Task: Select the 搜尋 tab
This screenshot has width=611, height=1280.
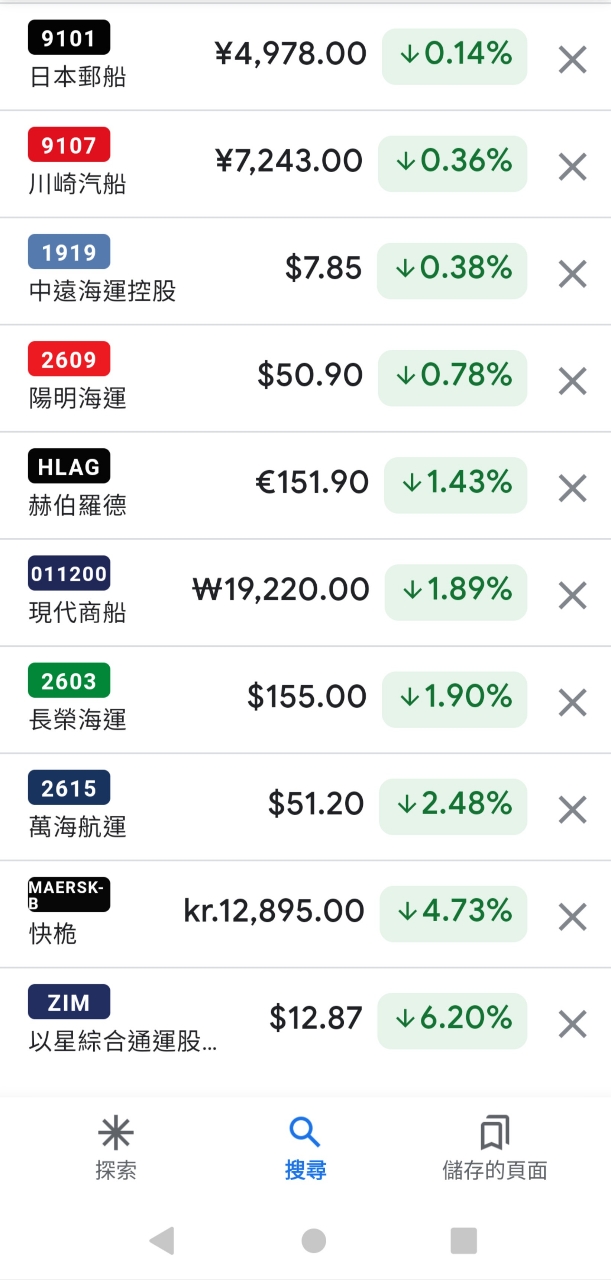Action: click(305, 1148)
